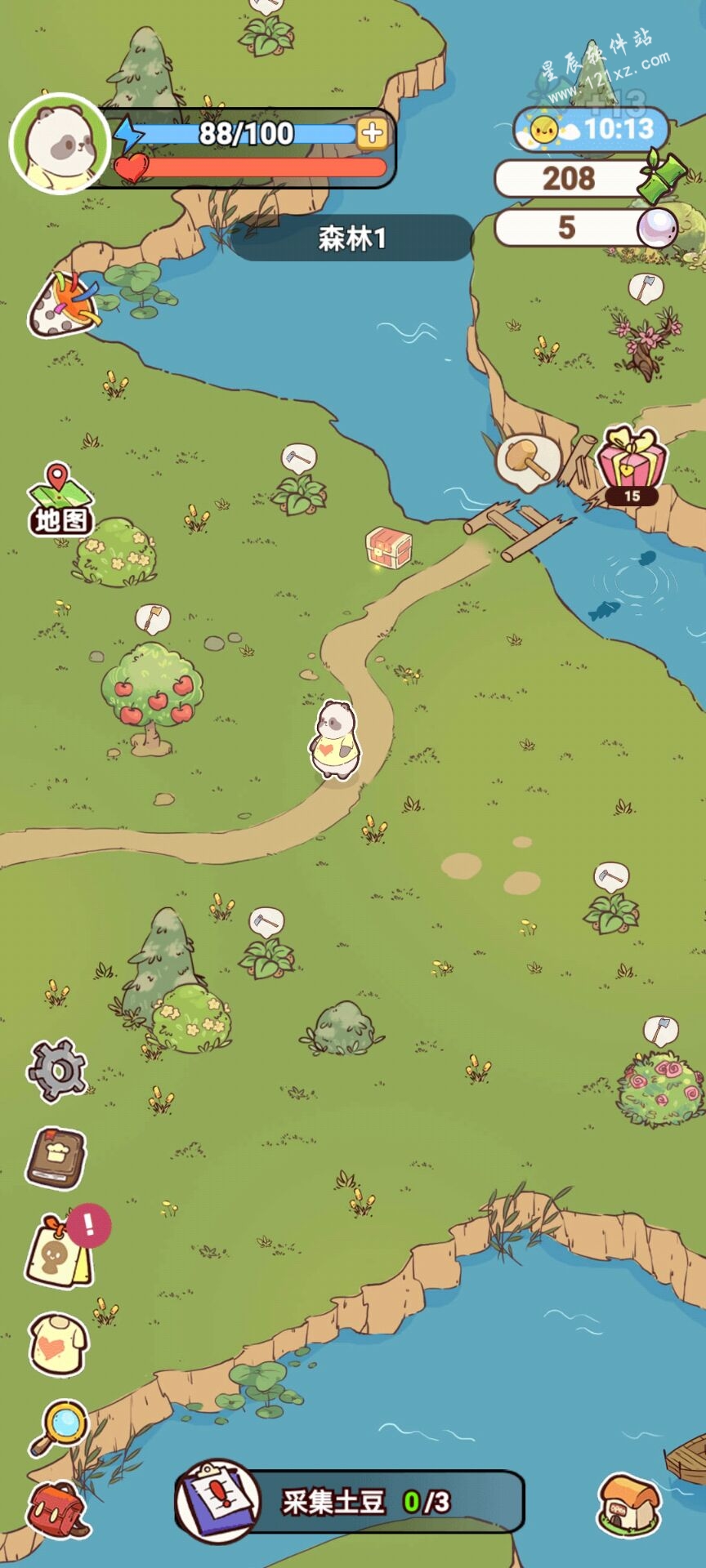Collect the glowing treasure chest

pyautogui.click(x=389, y=547)
